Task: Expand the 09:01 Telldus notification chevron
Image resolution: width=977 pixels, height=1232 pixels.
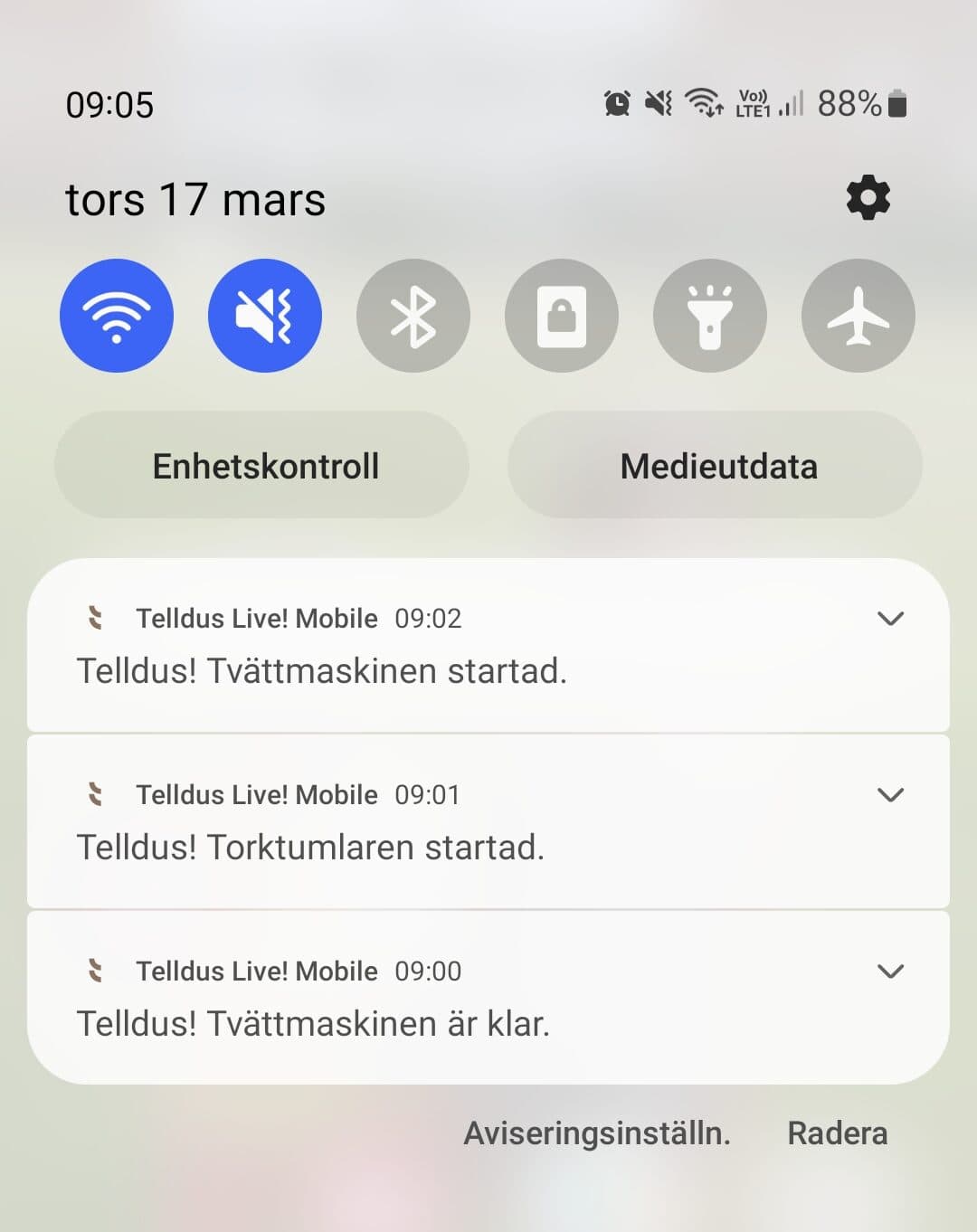Action: 891,795
